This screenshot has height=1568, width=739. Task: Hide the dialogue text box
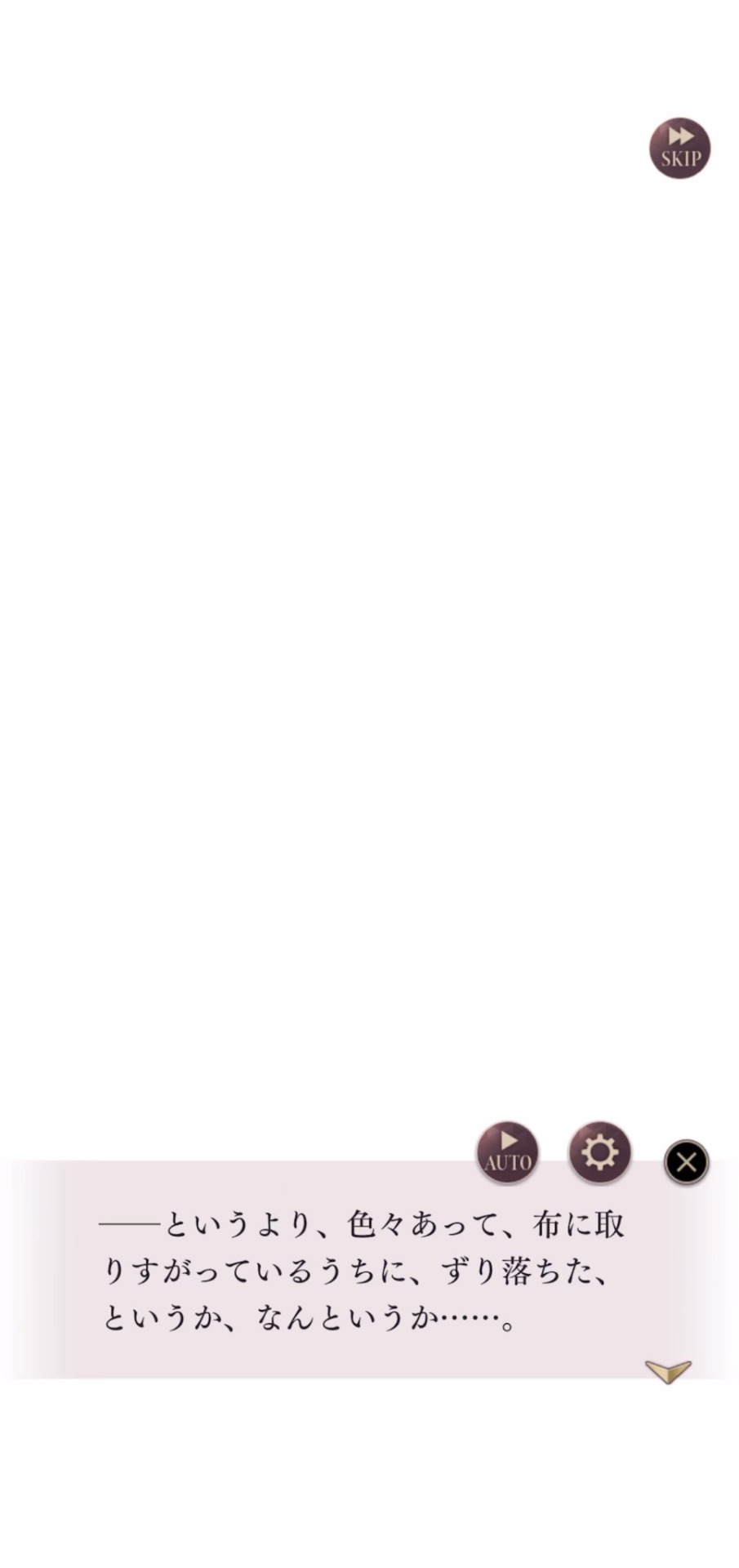pos(686,1161)
